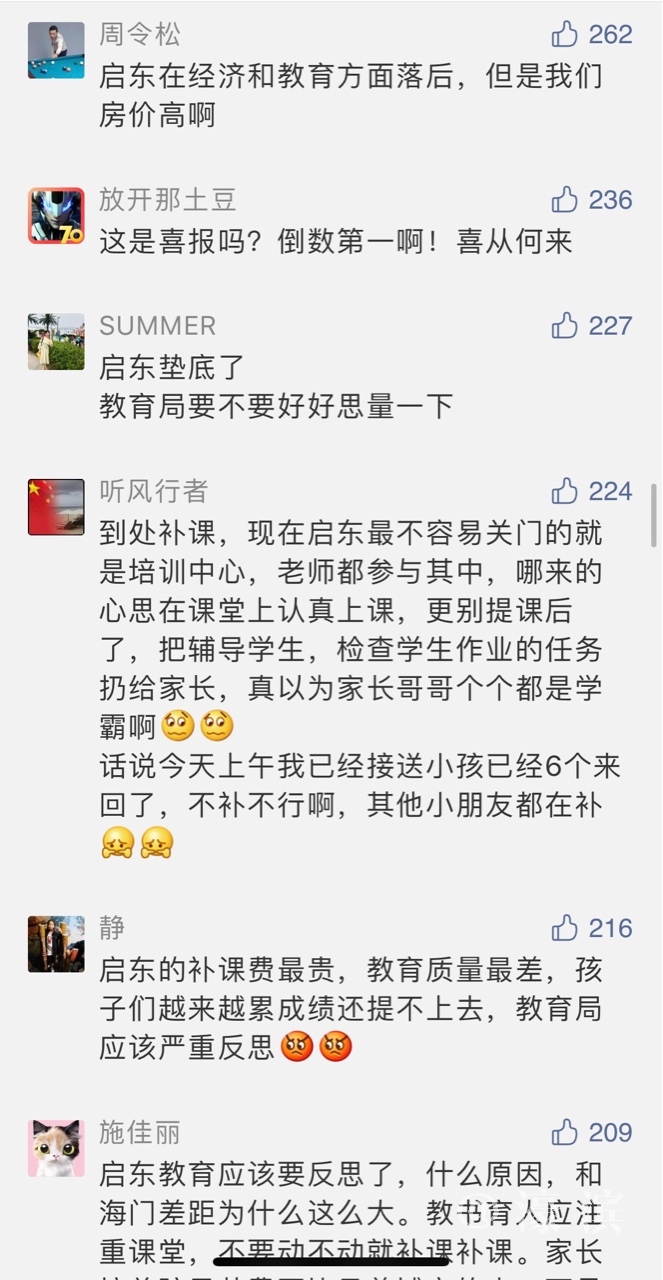Open 听风行者's flag avatar

point(56,507)
